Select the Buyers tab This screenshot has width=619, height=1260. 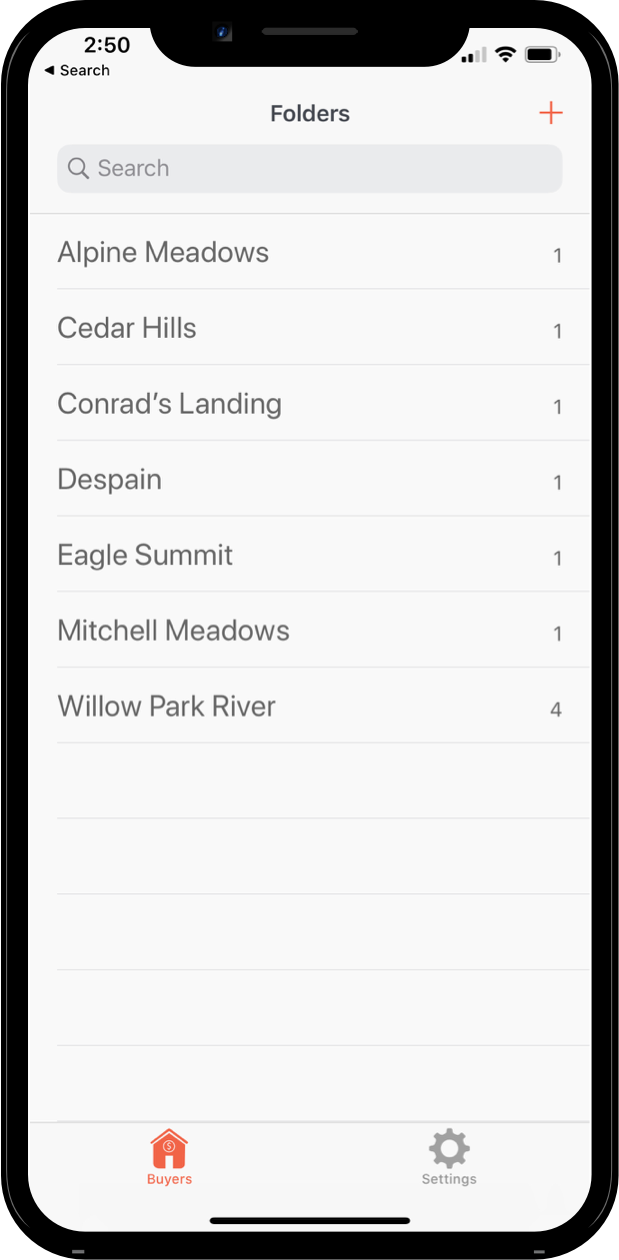point(169,1158)
